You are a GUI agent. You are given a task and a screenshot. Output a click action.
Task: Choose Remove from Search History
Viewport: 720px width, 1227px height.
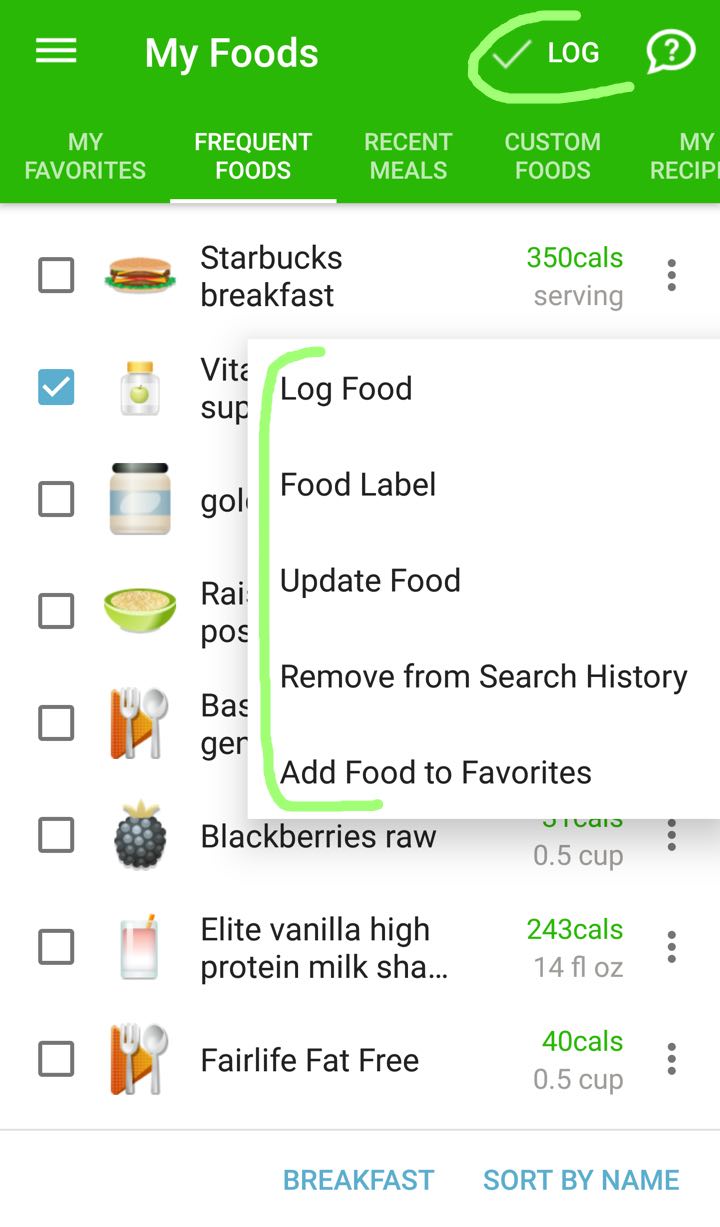(x=483, y=677)
